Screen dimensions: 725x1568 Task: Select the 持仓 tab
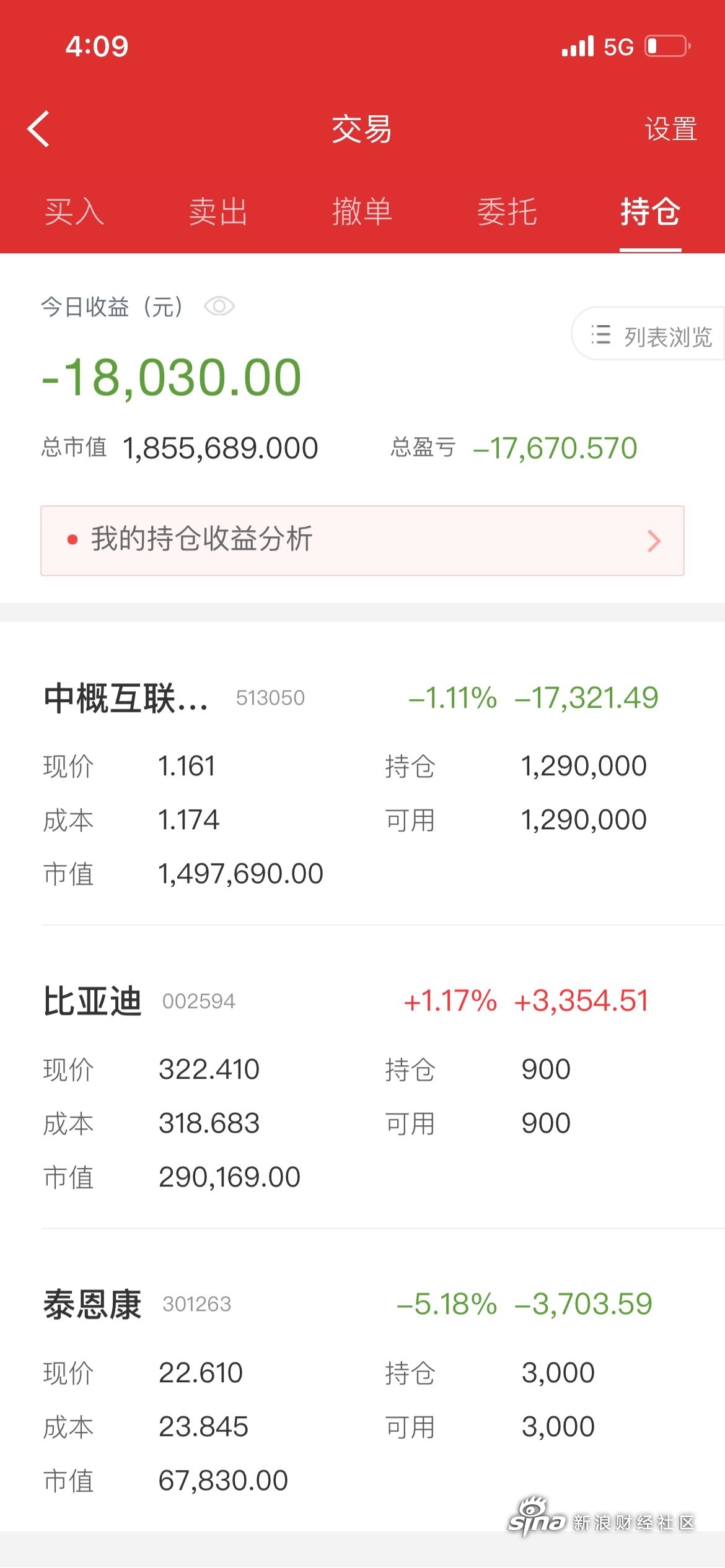click(x=651, y=212)
